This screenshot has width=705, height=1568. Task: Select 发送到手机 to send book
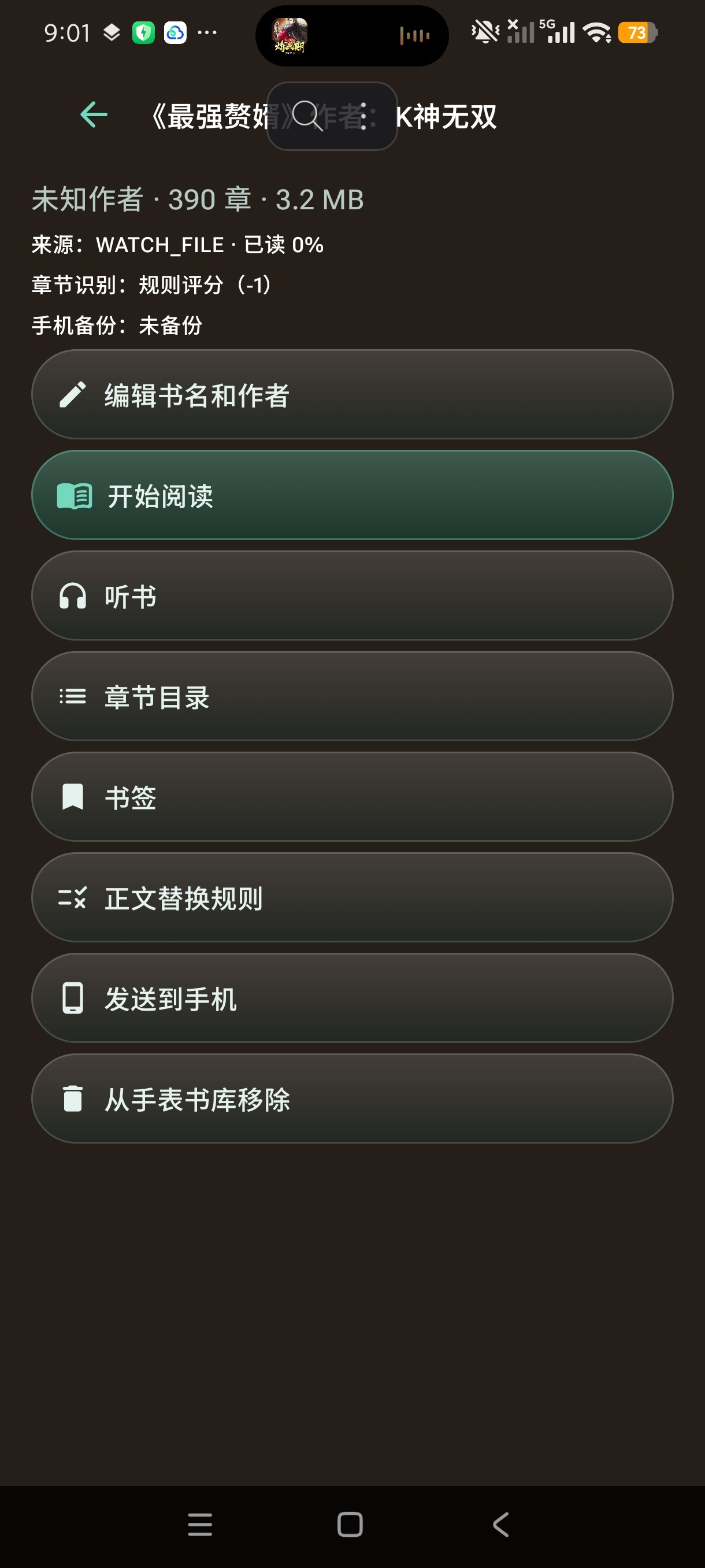[x=352, y=999]
